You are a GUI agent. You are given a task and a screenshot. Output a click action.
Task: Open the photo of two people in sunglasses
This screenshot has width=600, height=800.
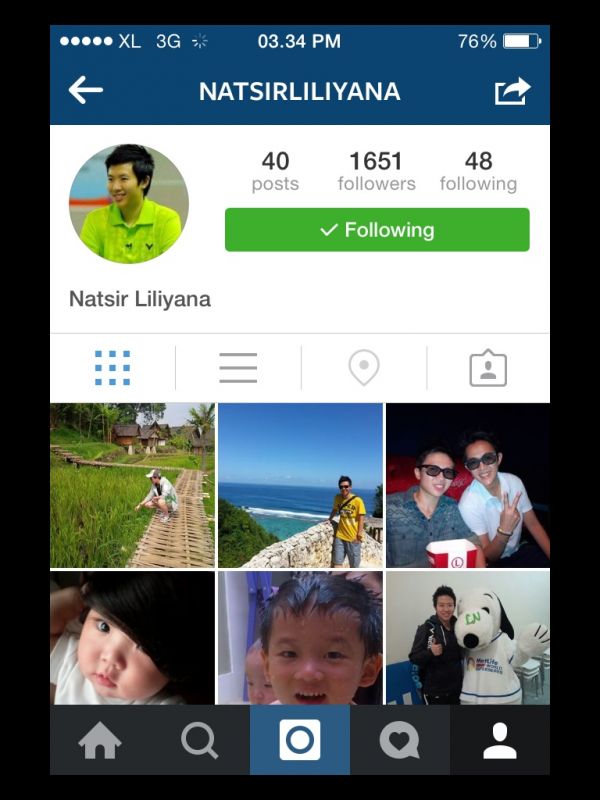tap(468, 485)
